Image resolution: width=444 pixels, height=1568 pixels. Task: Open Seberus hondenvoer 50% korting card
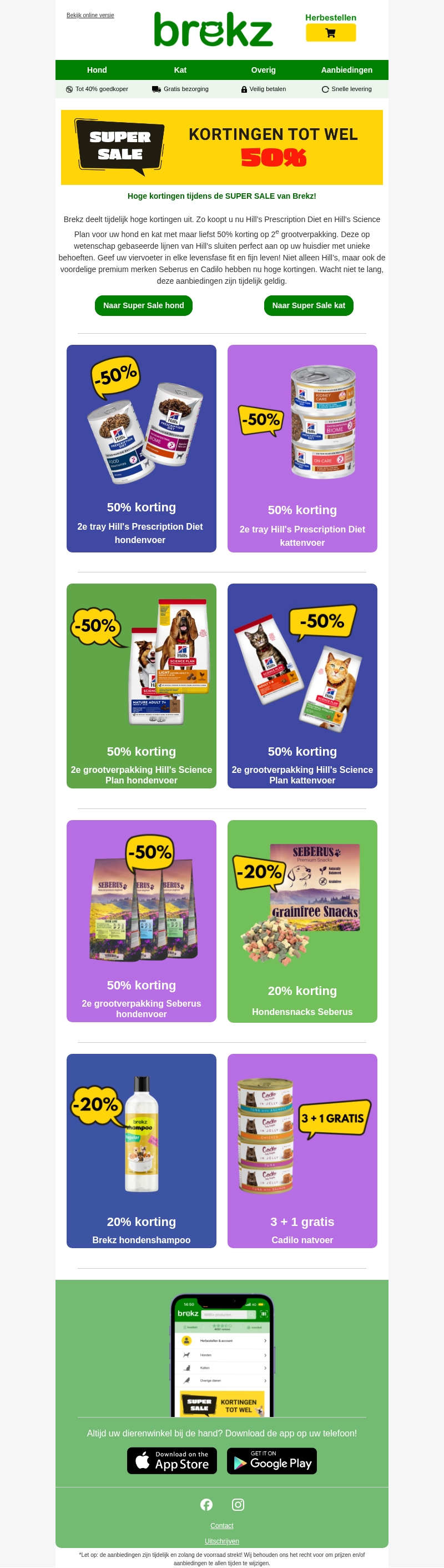coord(141,921)
